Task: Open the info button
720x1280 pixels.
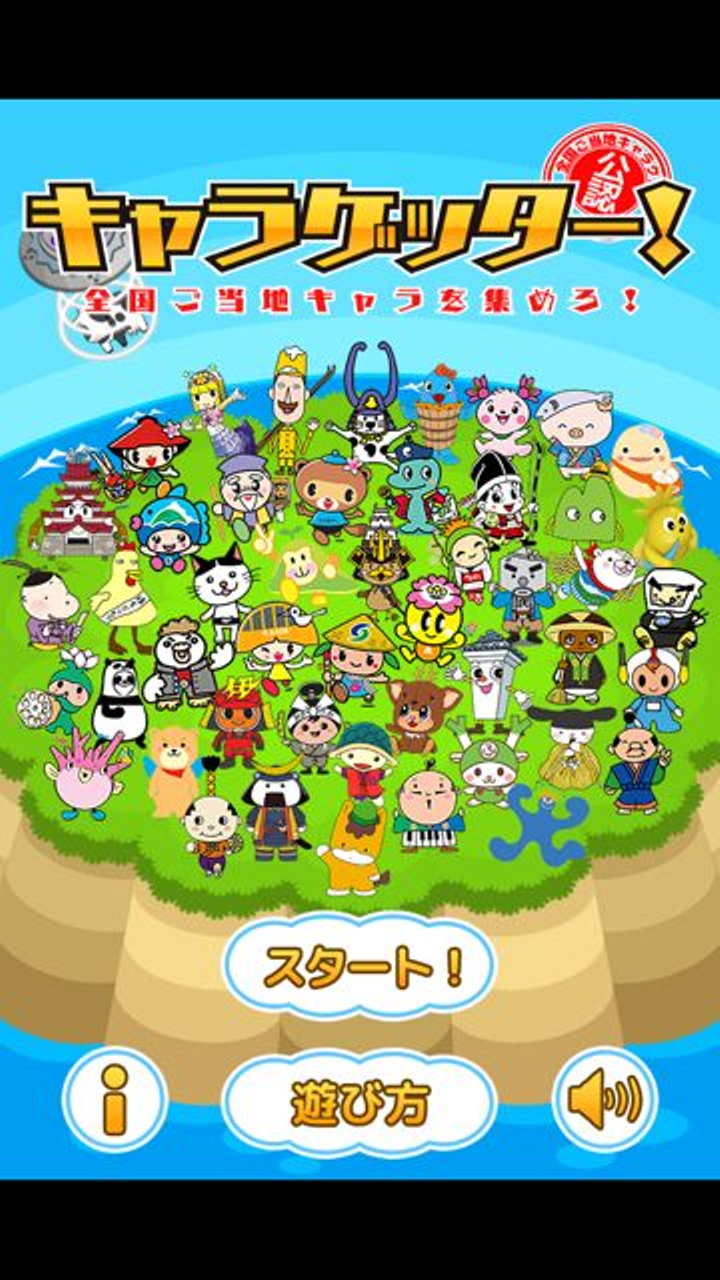Action: tap(115, 1100)
